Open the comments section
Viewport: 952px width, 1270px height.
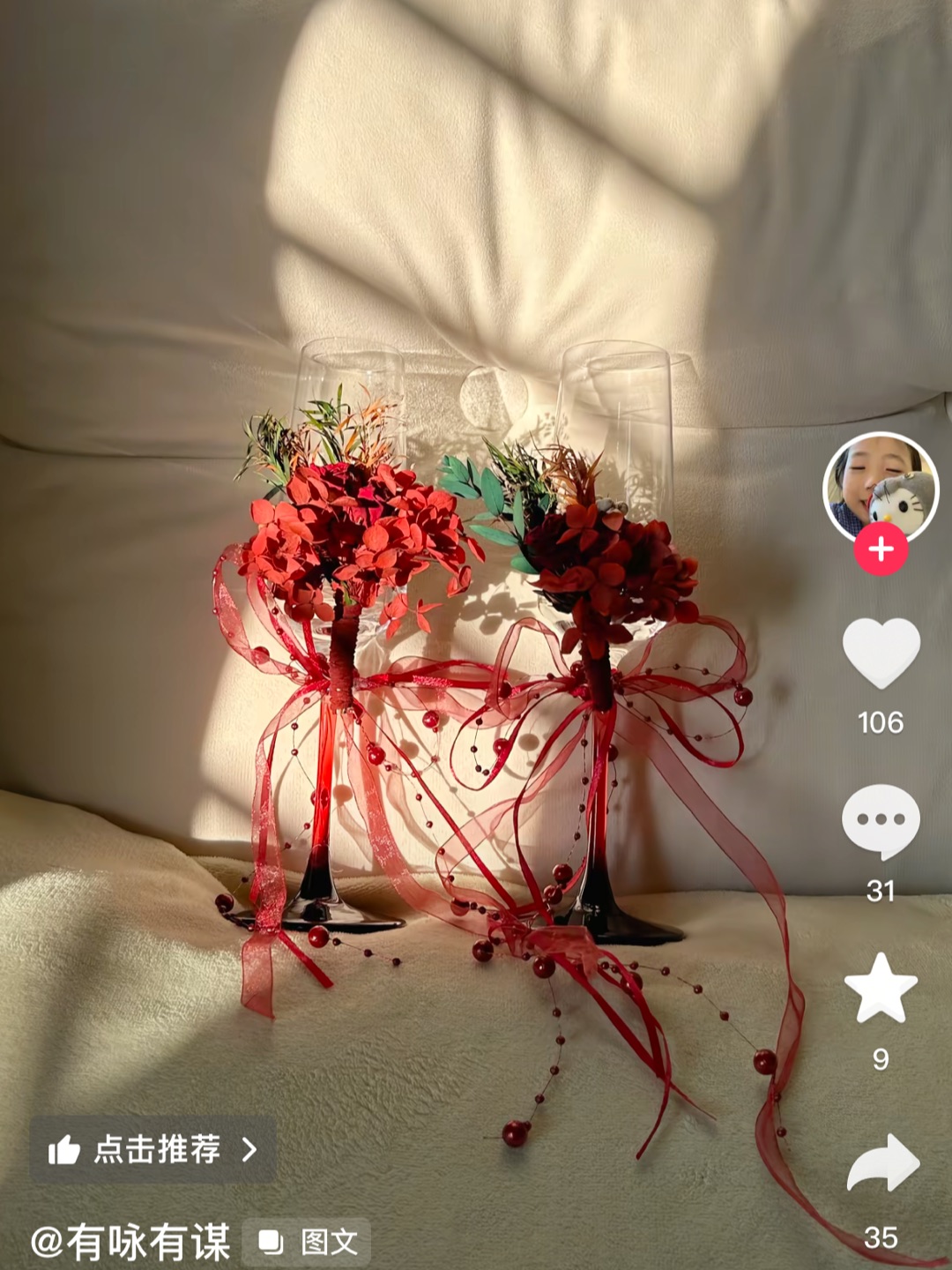pos(881,821)
